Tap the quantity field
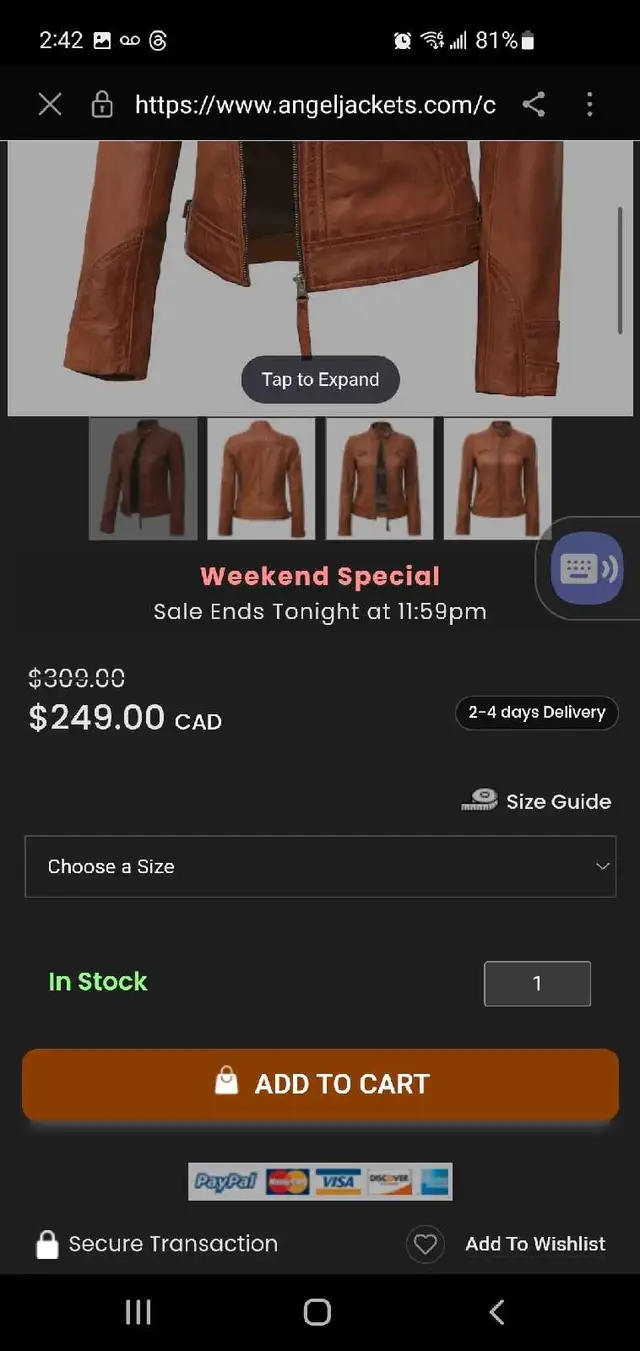Image resolution: width=640 pixels, height=1351 pixels. [x=537, y=983]
